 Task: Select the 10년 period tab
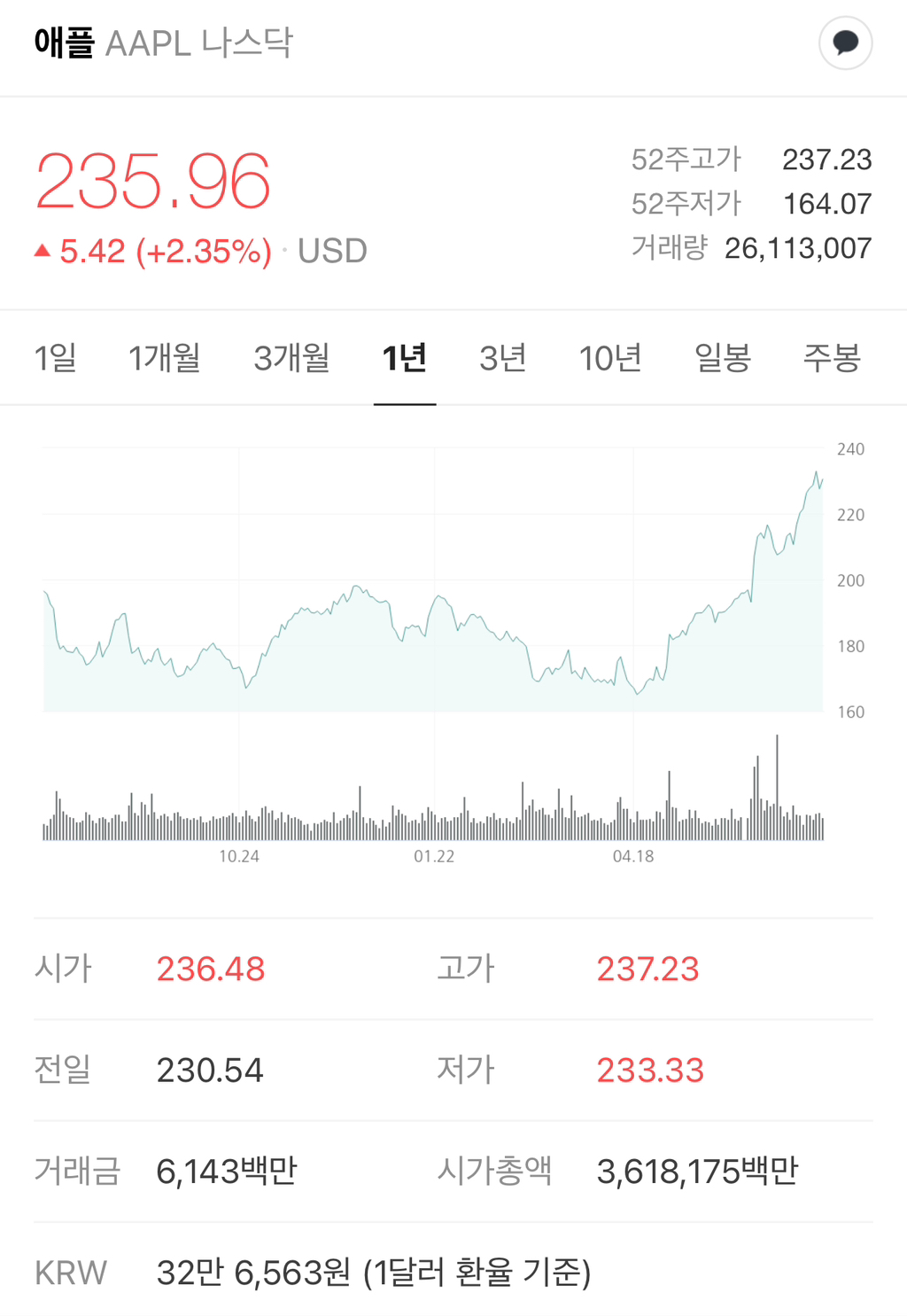pyautogui.click(x=609, y=357)
